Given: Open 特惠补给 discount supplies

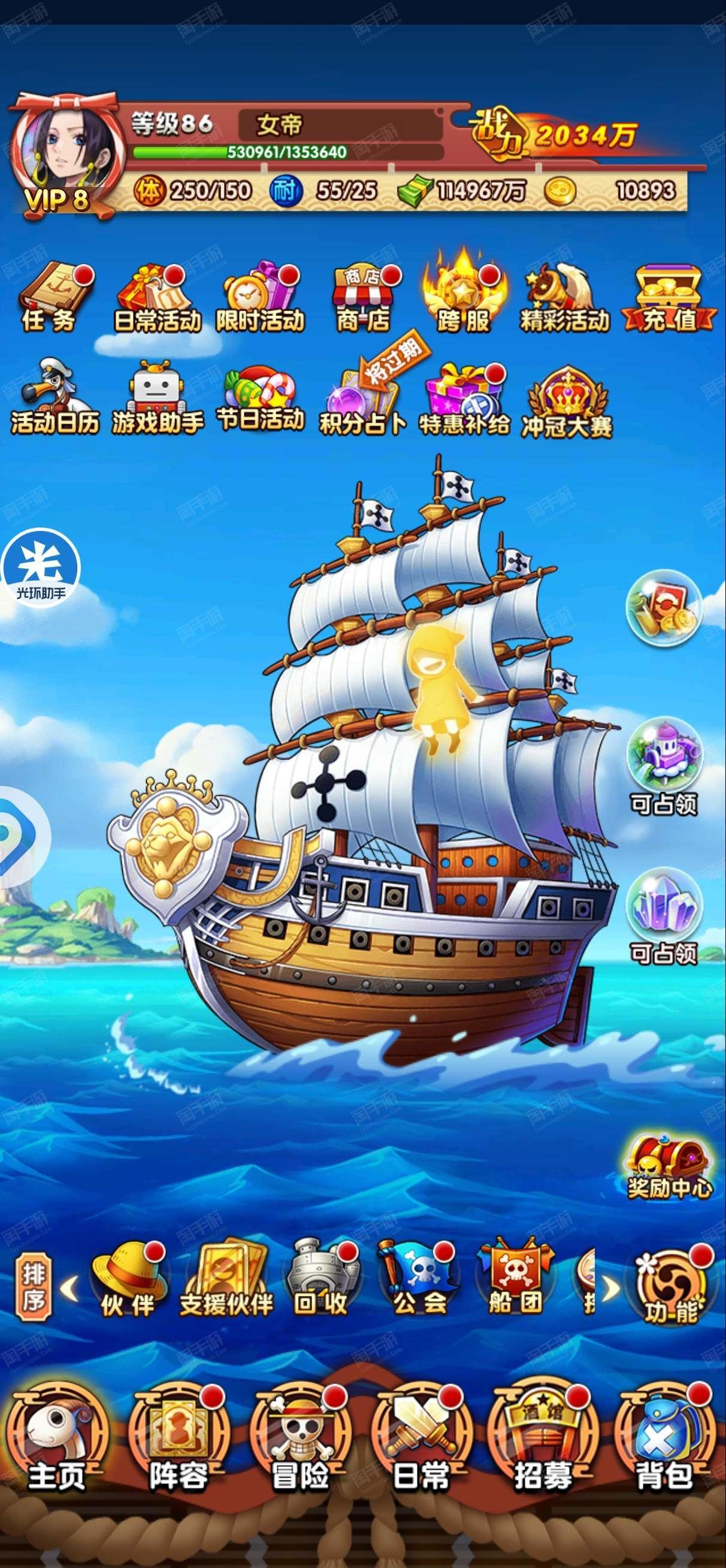Looking at the screenshot, I should click(465, 399).
